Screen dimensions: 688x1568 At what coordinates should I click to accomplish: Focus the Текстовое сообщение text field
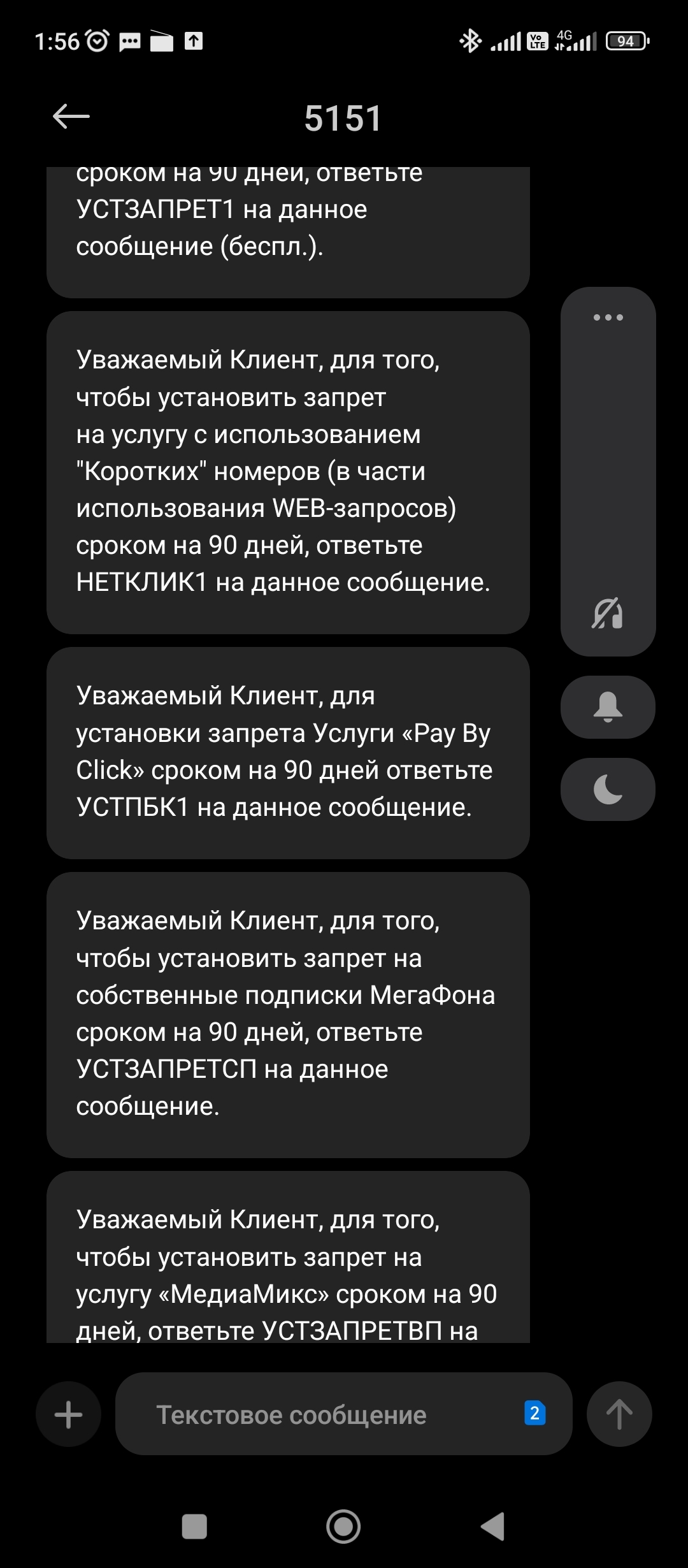coord(319,1414)
